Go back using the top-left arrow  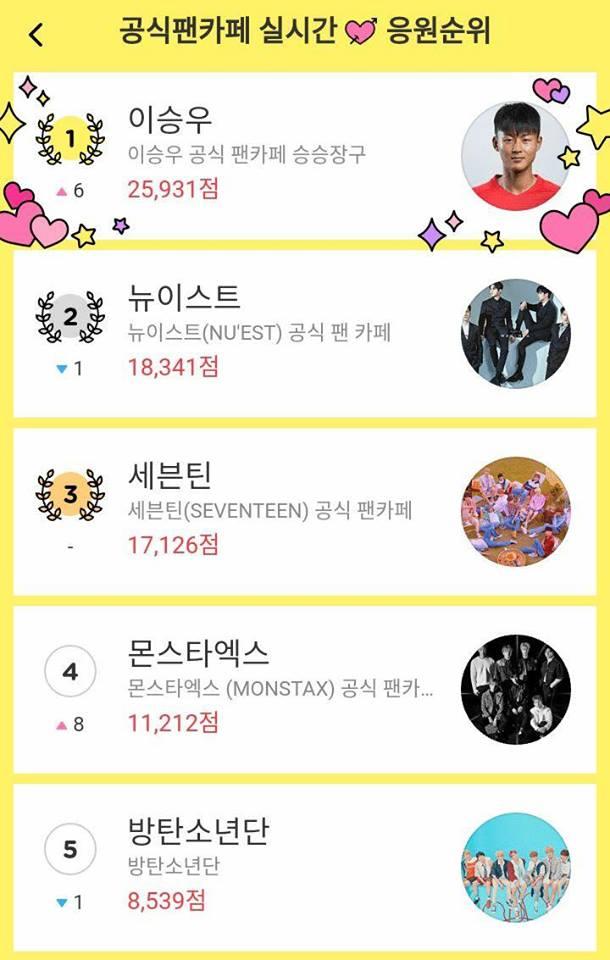pyautogui.click(x=36, y=36)
